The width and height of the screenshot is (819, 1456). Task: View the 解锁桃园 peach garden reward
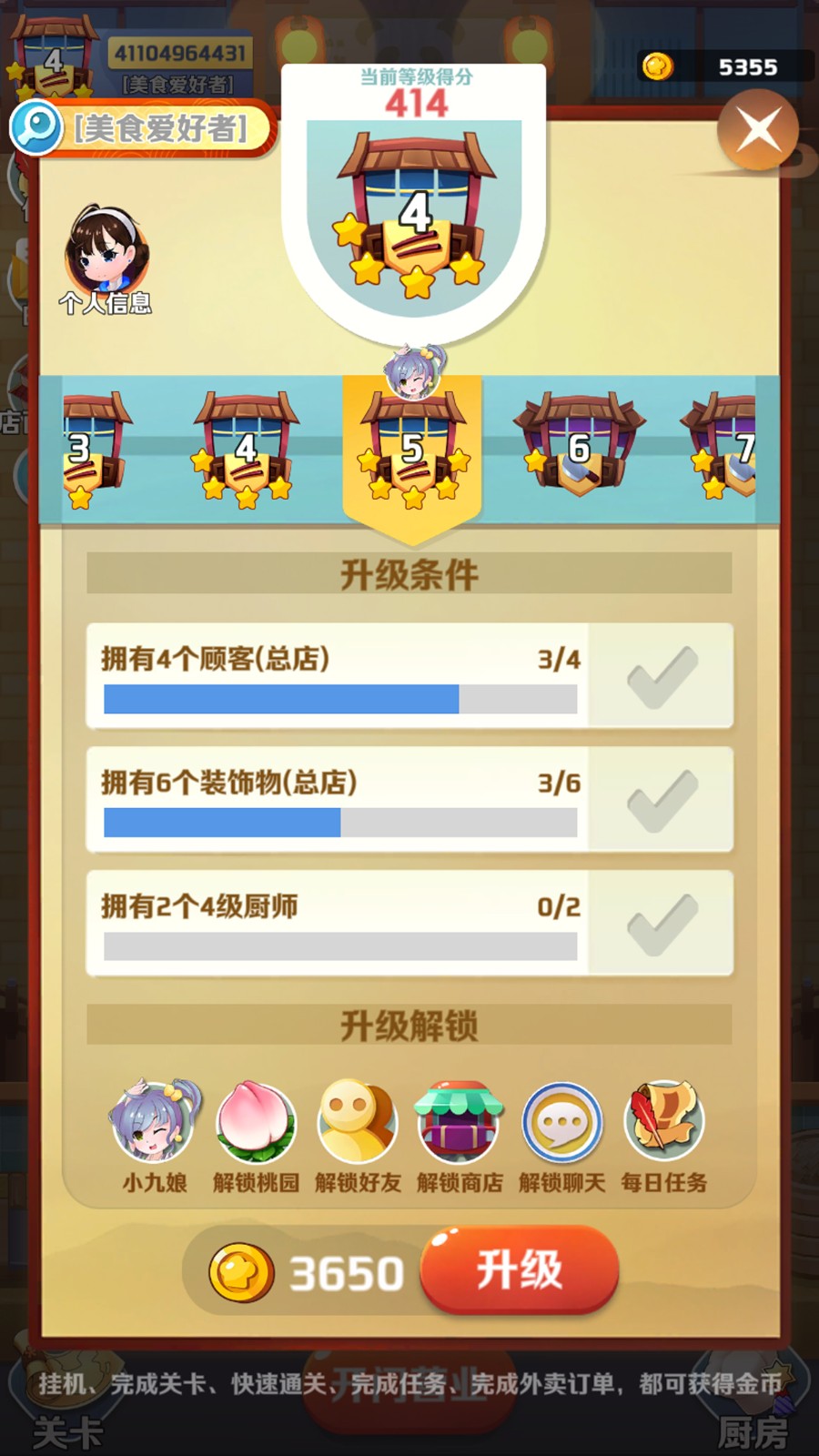pyautogui.click(x=256, y=1137)
